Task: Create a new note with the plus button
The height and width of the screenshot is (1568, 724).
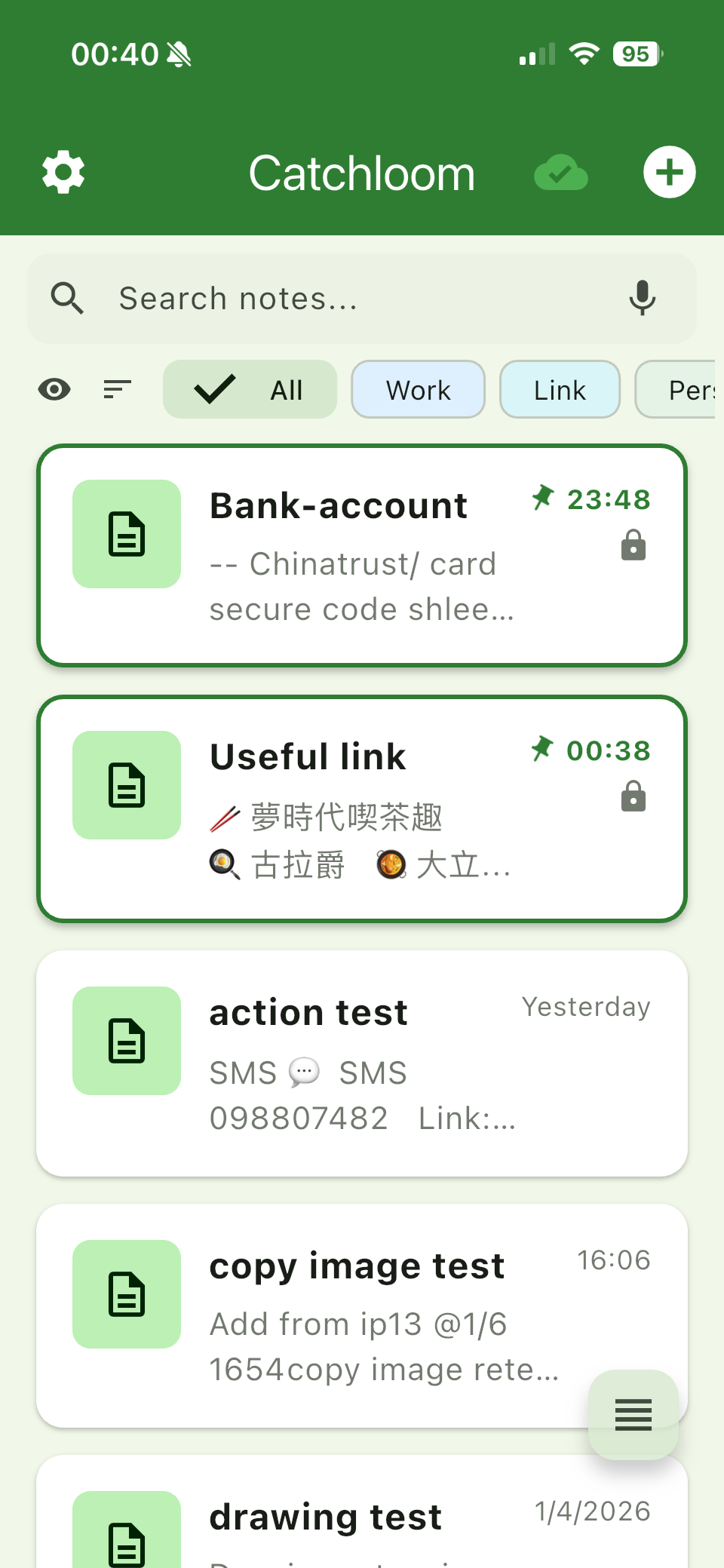Action: click(x=670, y=172)
